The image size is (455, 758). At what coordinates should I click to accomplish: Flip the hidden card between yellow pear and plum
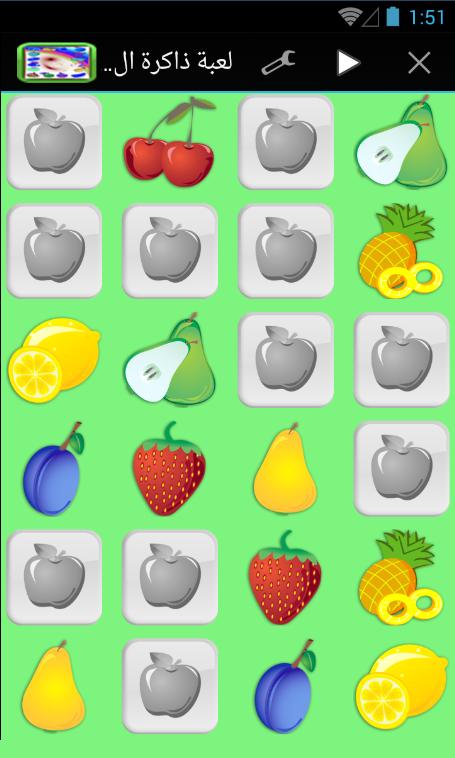pos(170,686)
